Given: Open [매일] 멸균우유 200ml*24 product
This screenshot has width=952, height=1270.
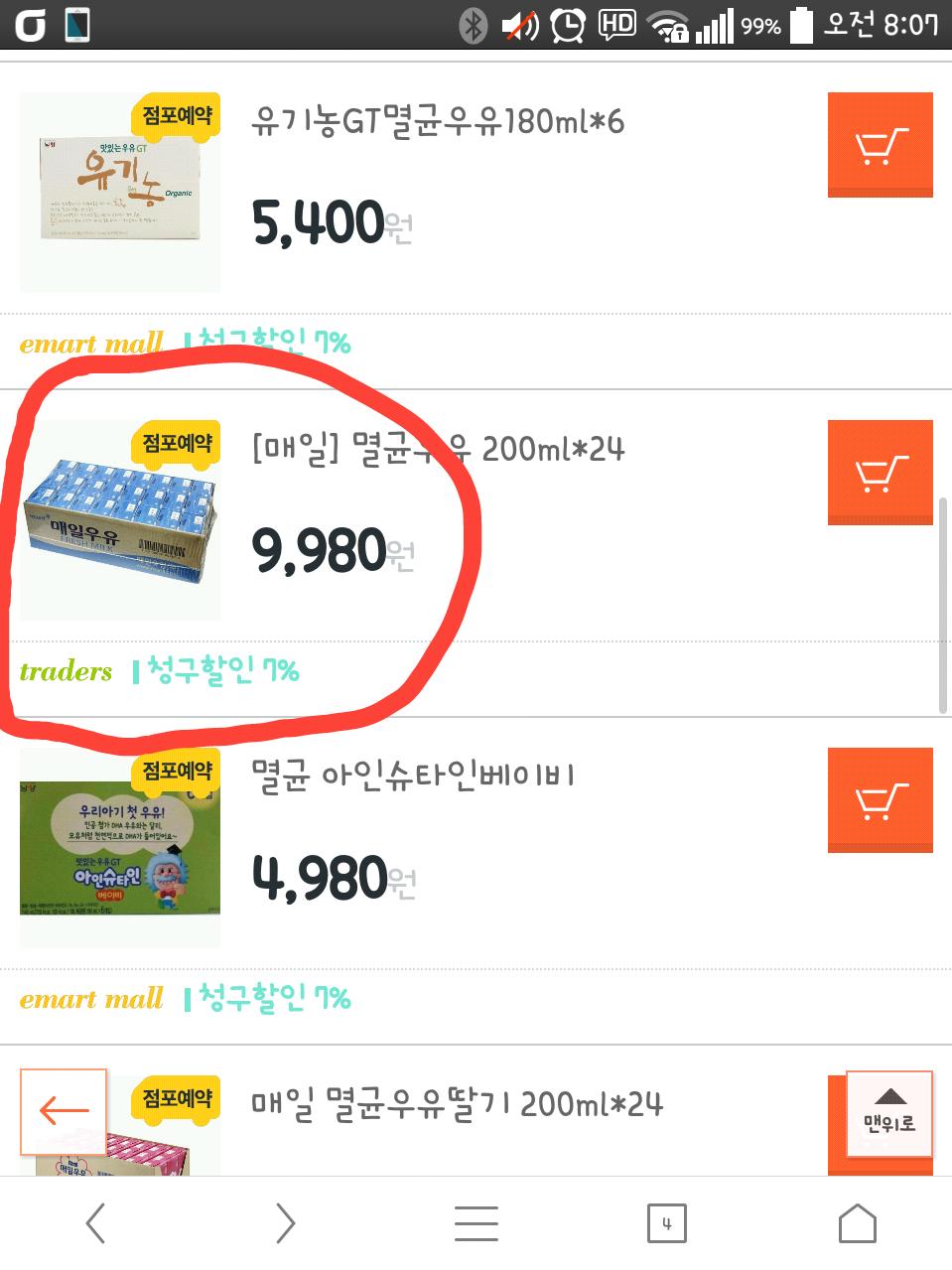Looking at the screenshot, I should (x=438, y=450).
